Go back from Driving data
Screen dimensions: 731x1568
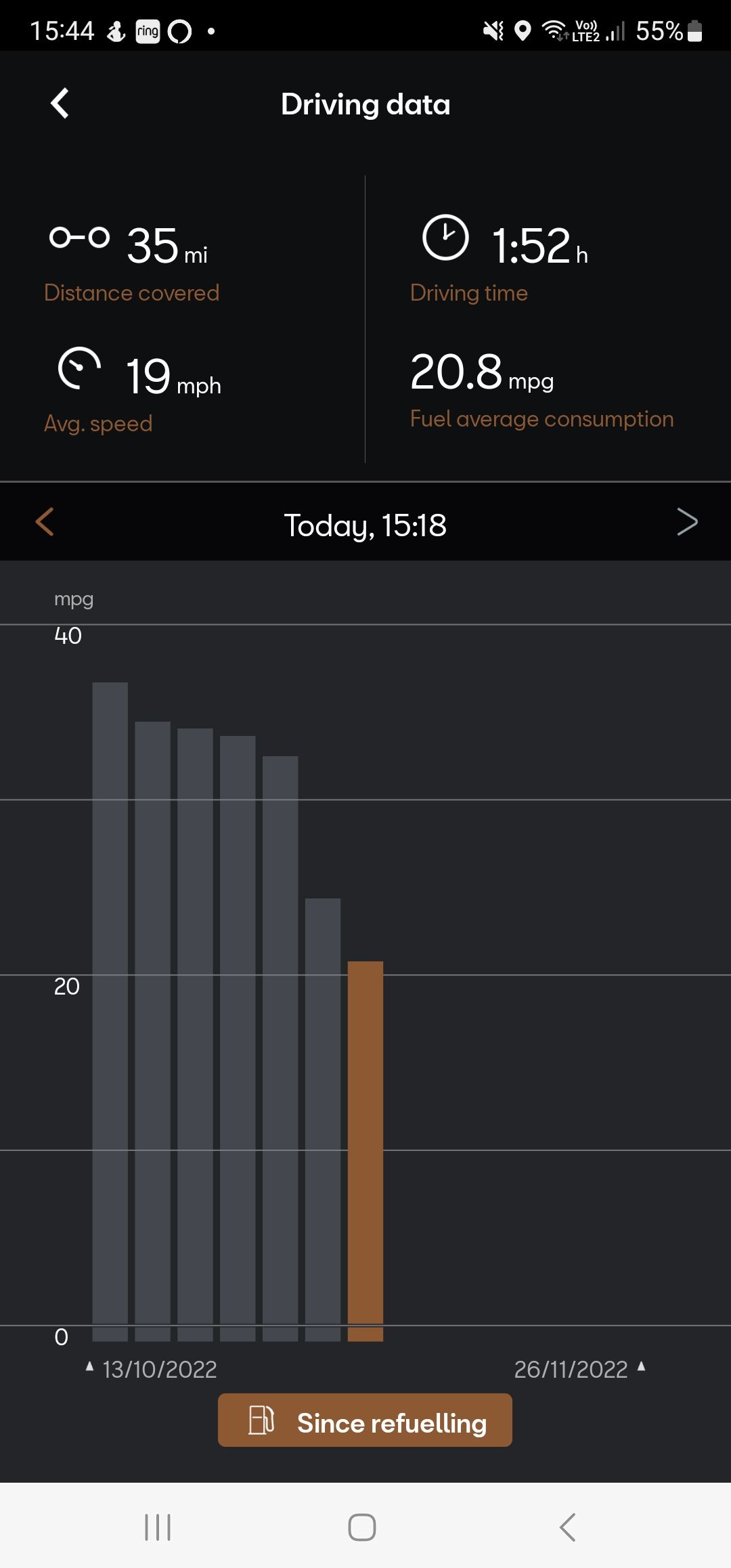60,104
